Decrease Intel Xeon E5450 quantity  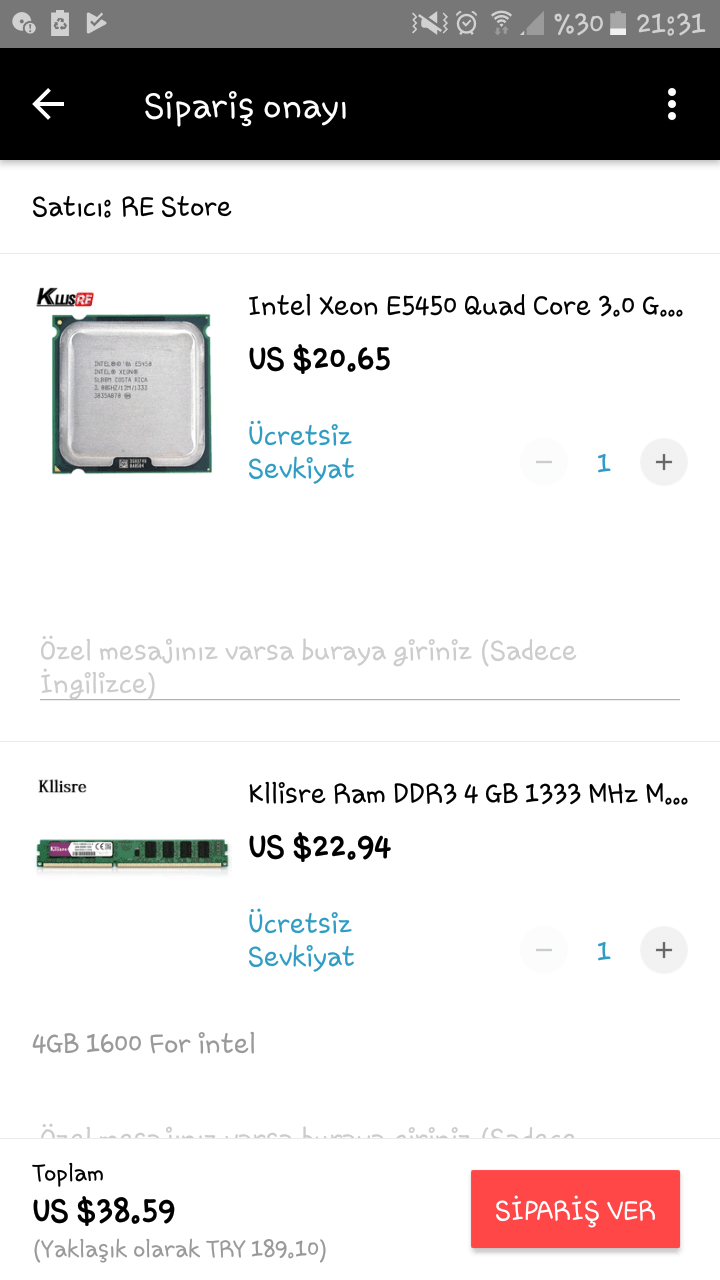544,462
